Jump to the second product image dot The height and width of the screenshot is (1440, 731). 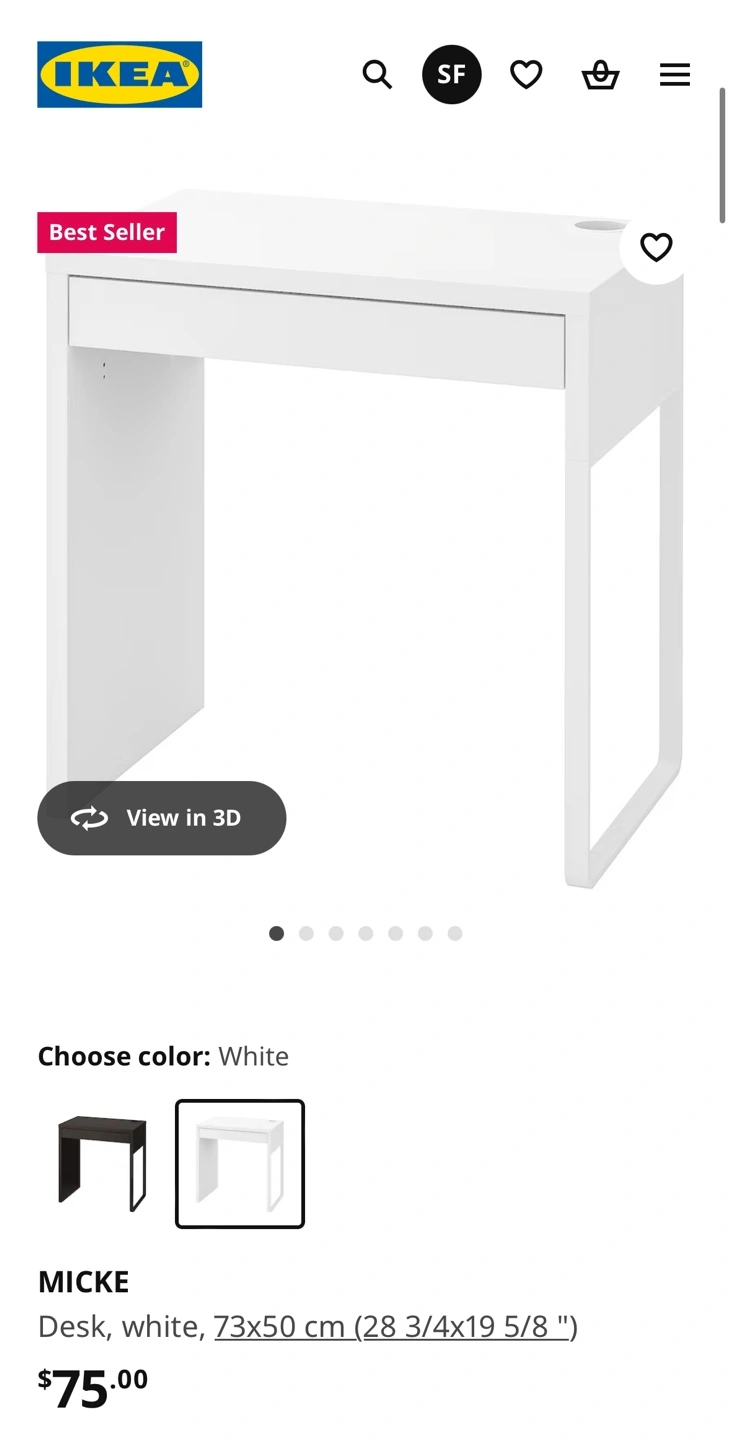click(x=306, y=933)
